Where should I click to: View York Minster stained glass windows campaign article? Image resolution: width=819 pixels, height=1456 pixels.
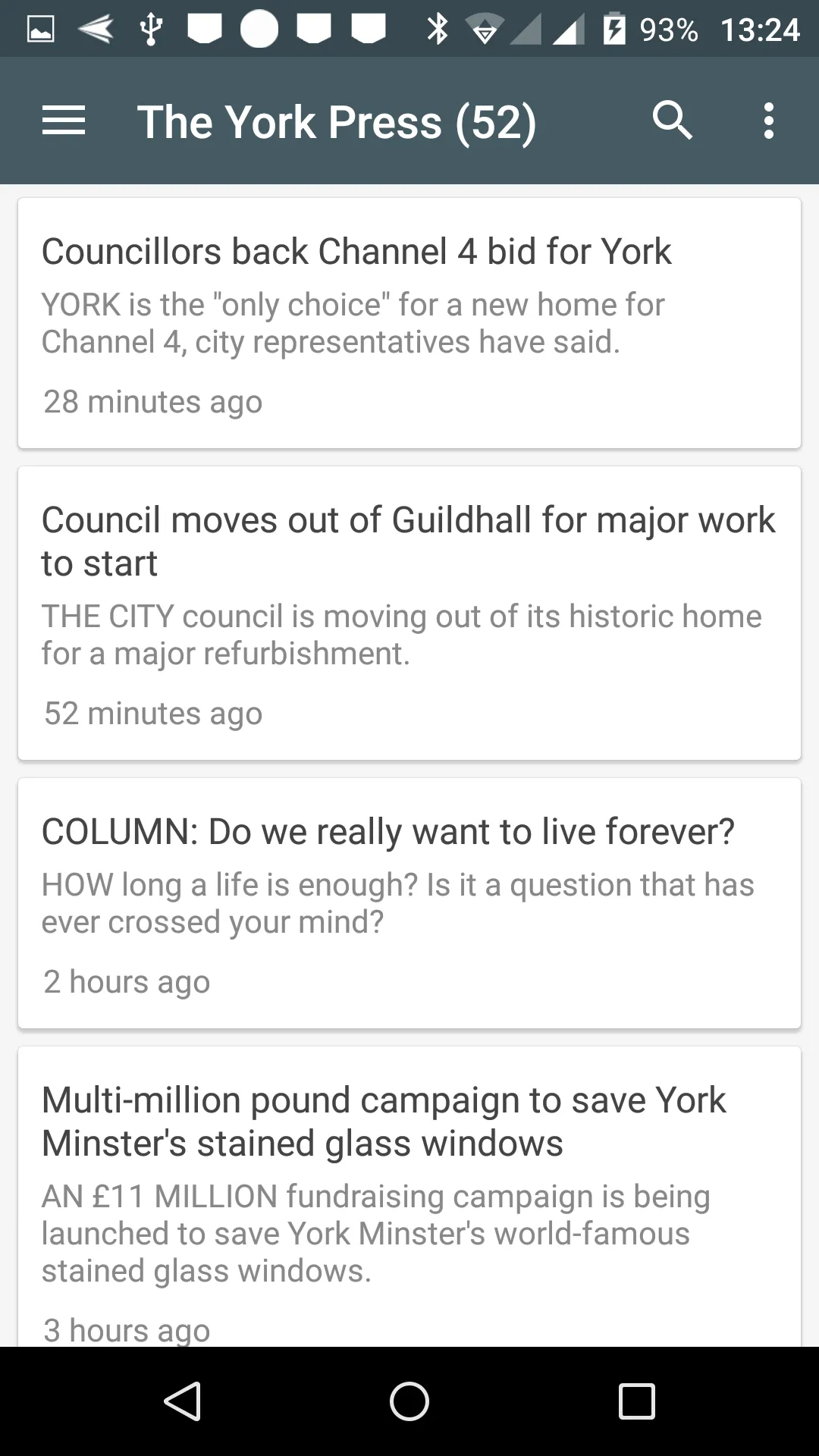click(409, 1197)
